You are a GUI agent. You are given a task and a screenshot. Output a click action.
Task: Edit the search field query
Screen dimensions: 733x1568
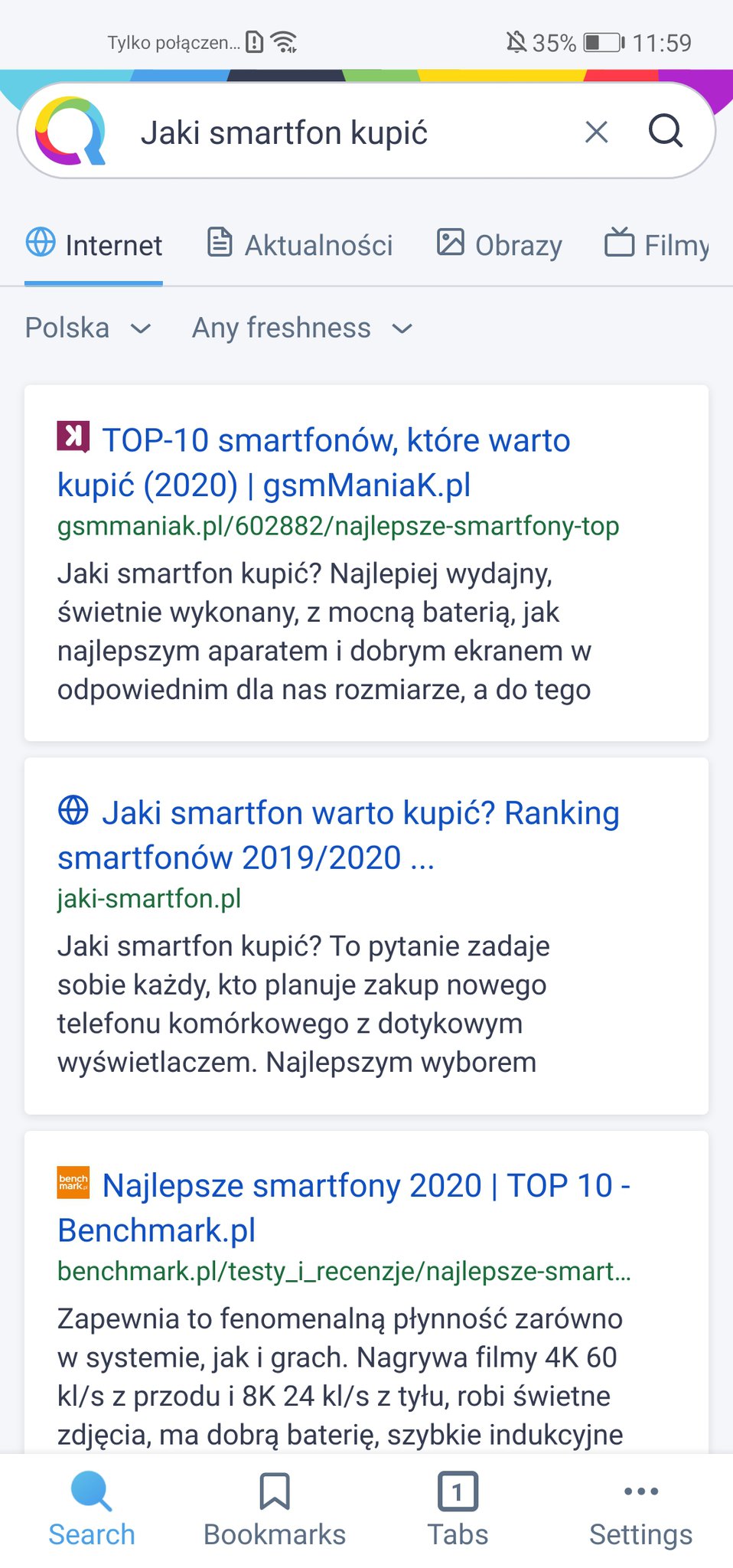[344, 132]
